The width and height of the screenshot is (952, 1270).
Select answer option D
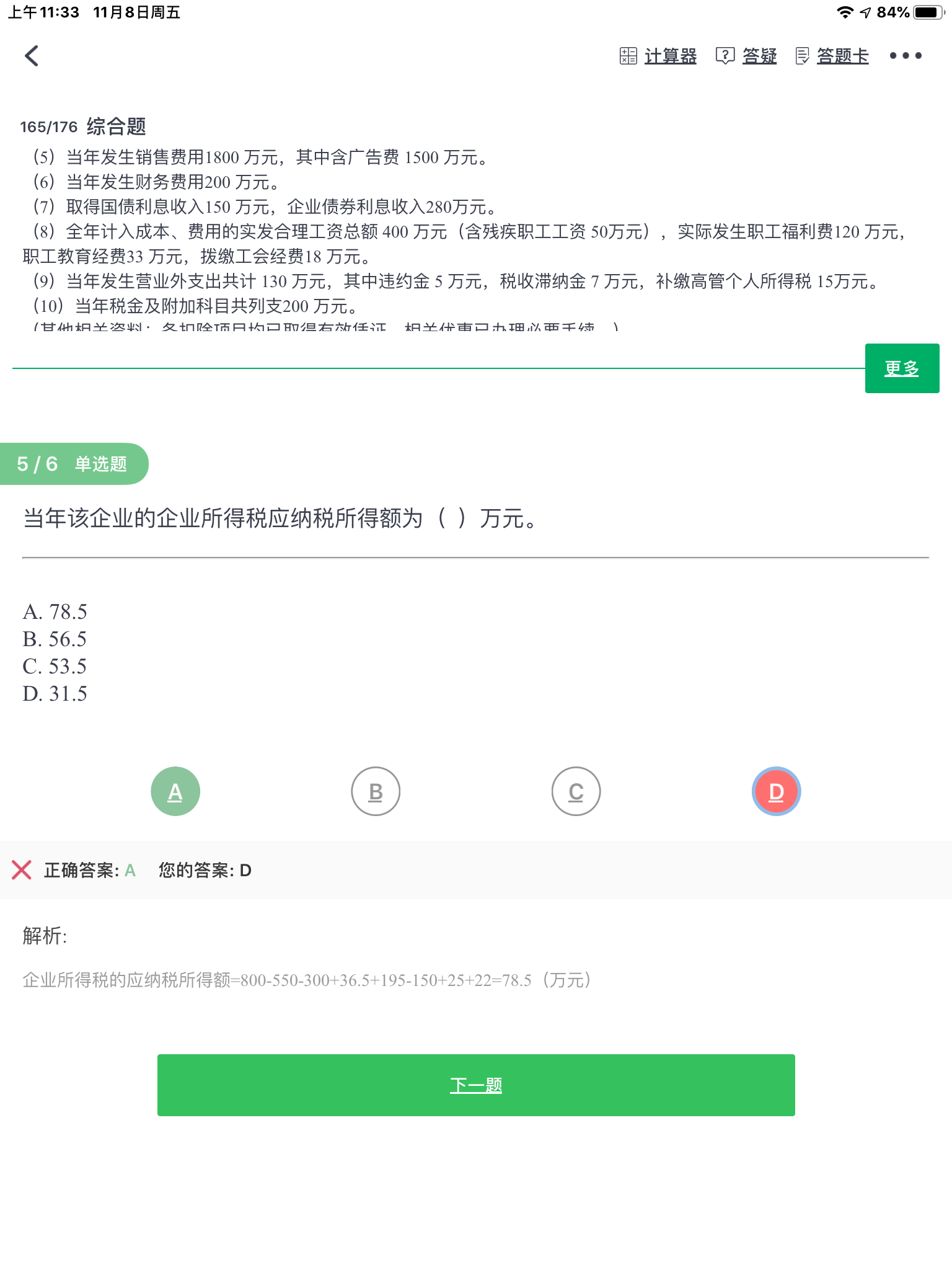pyautogui.click(x=776, y=791)
